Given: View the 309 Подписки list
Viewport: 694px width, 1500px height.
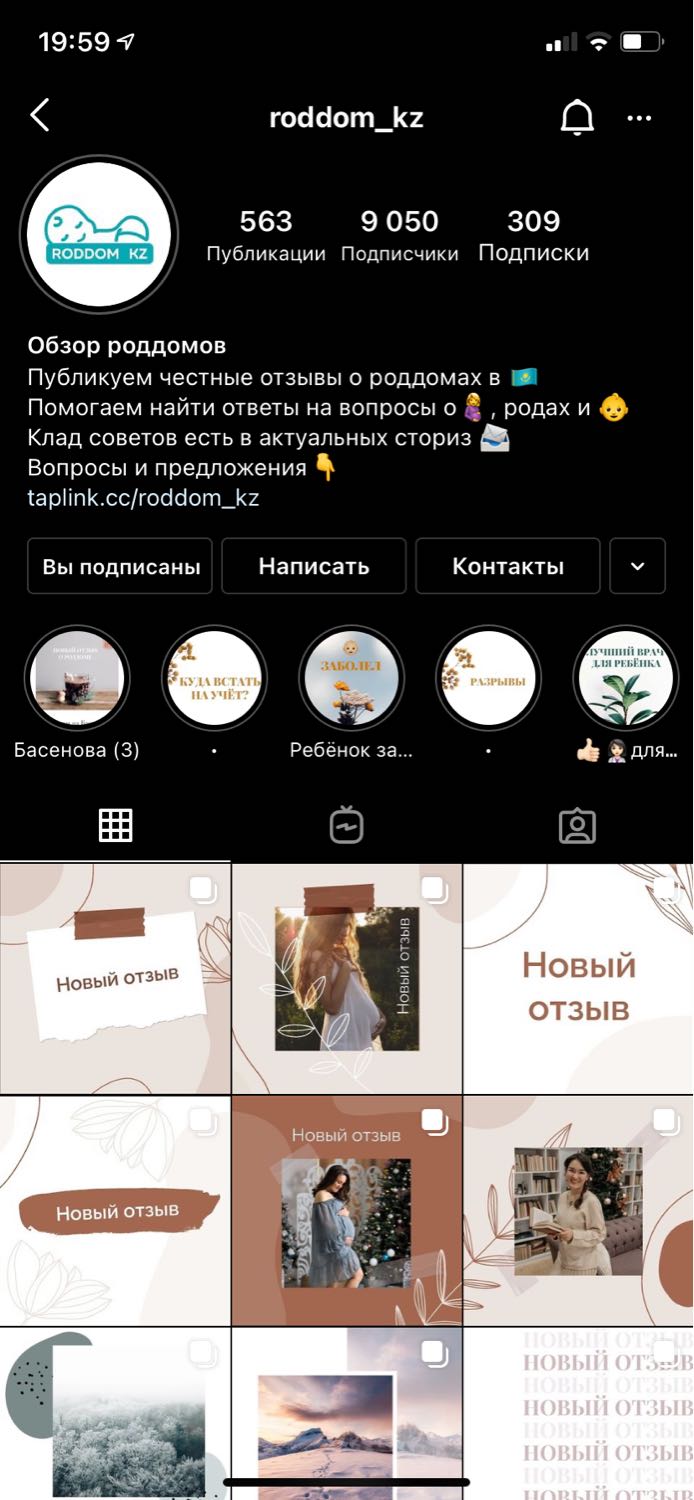Looking at the screenshot, I should [533, 236].
